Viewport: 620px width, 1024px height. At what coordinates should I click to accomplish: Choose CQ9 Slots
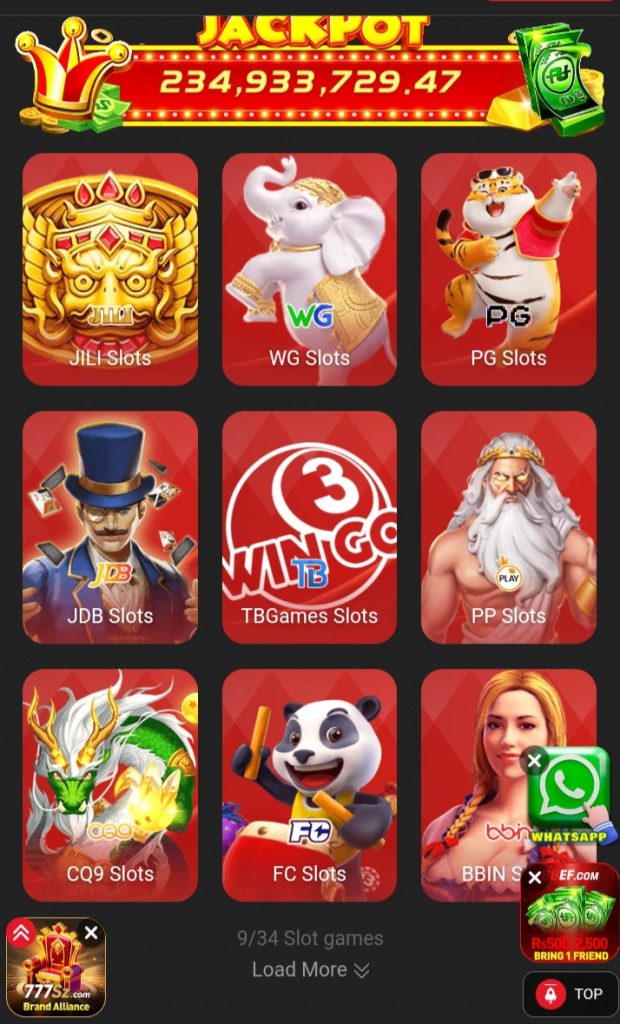click(110, 785)
